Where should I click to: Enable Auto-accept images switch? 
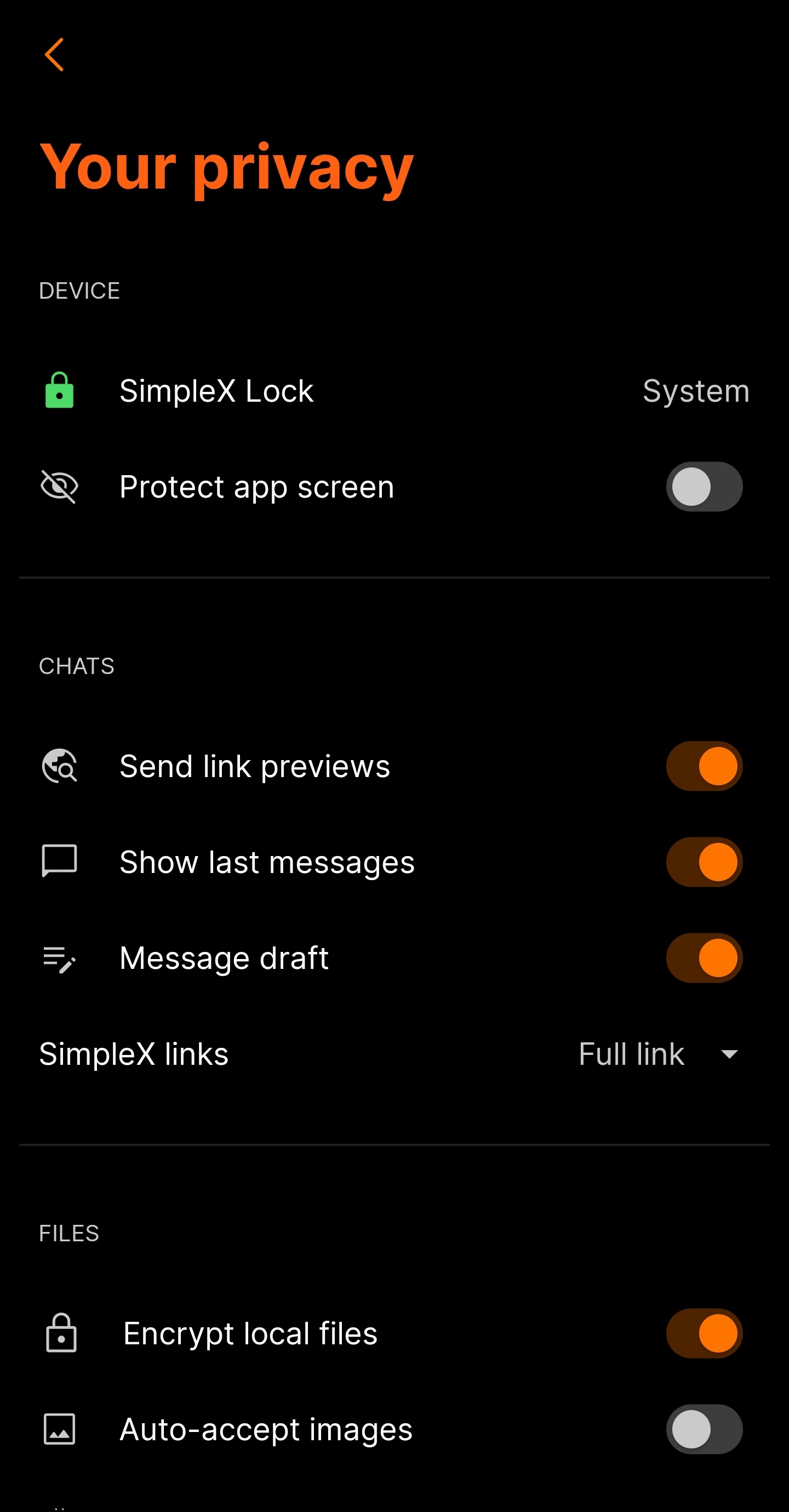(x=704, y=1429)
